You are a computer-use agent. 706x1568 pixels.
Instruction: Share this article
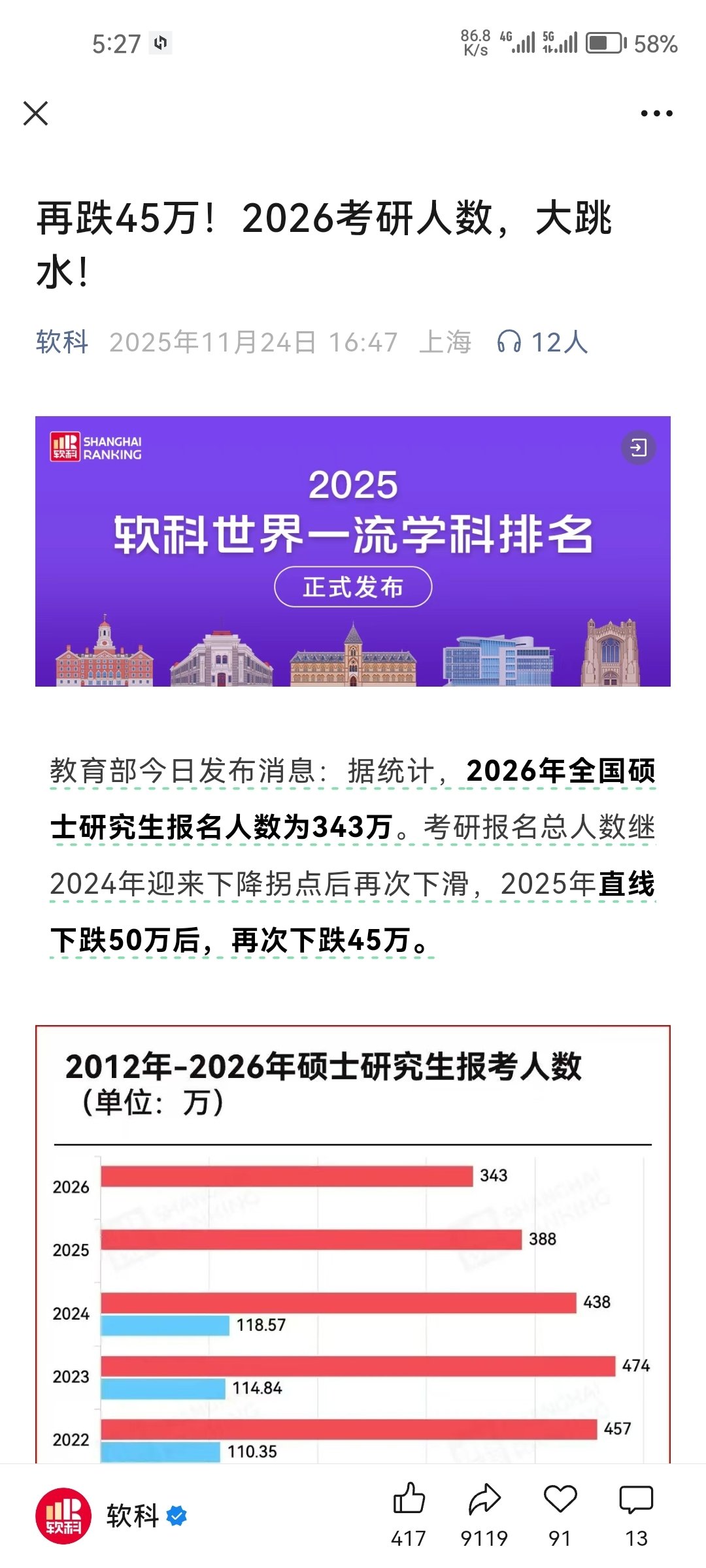pyautogui.click(x=484, y=1500)
